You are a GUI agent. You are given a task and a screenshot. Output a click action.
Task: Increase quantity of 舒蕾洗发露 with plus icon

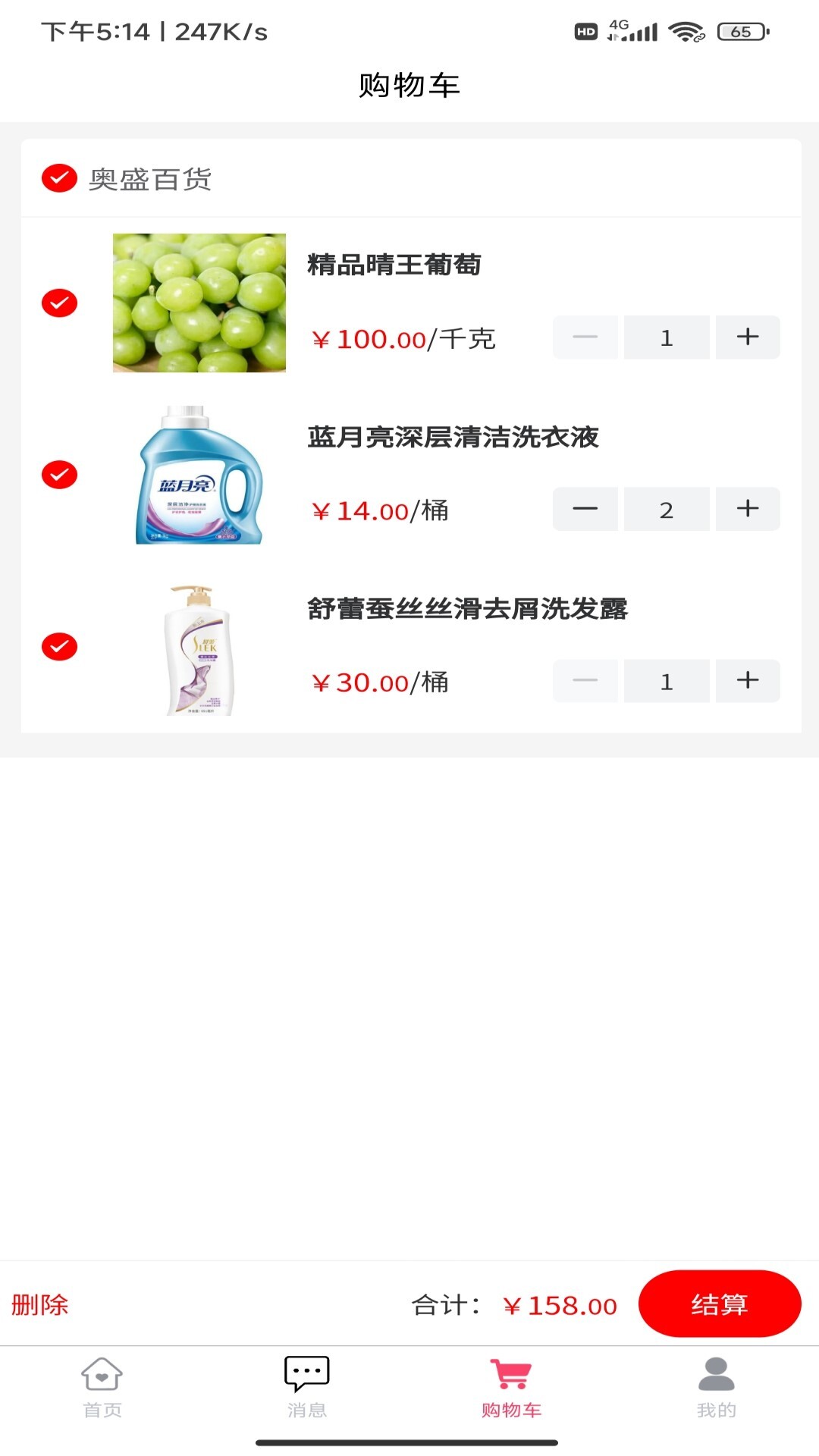[x=747, y=680]
